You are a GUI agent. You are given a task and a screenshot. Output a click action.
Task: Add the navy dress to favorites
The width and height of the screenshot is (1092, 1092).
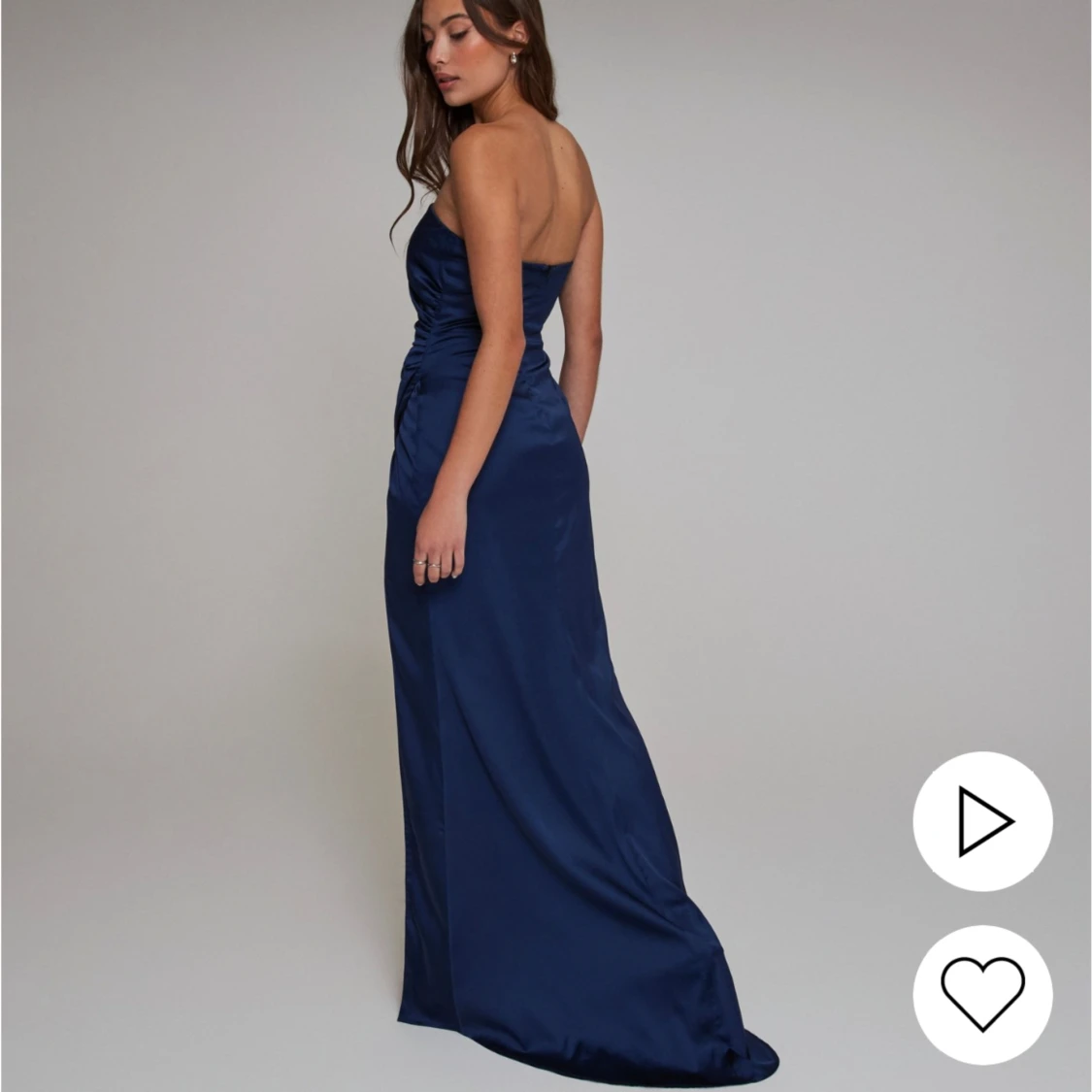[982, 994]
